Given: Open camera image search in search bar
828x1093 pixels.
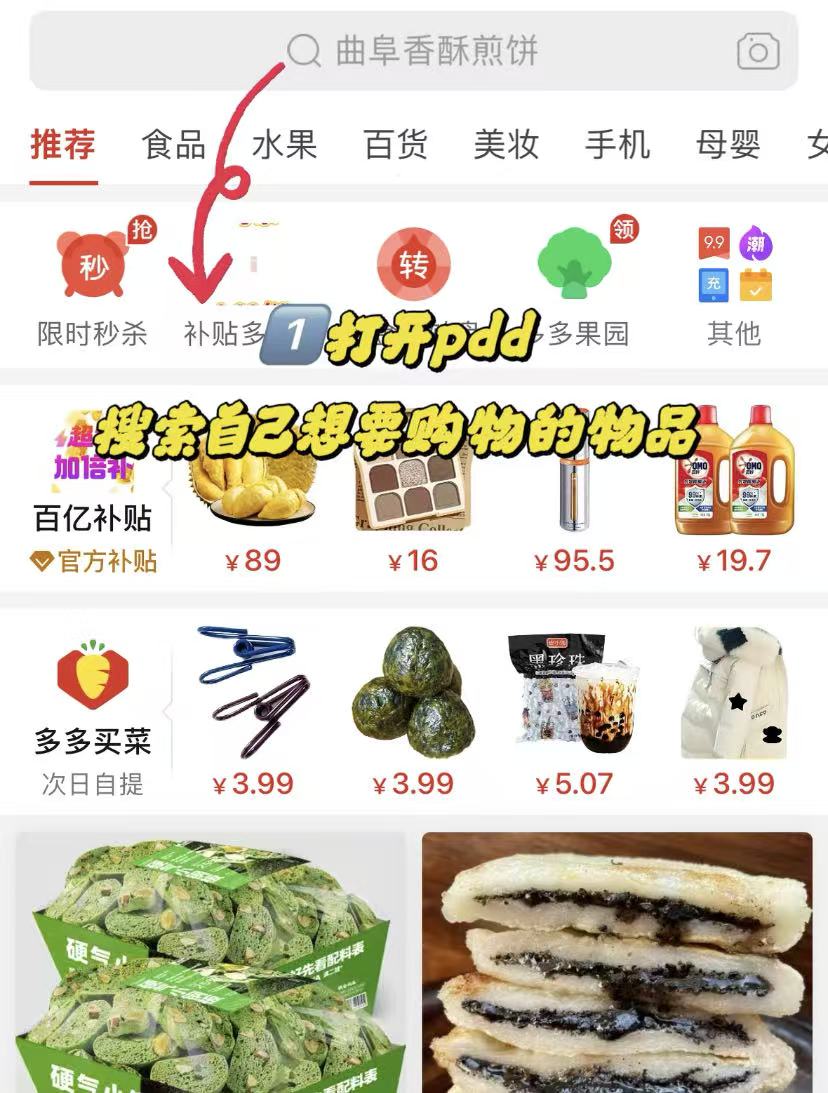Looking at the screenshot, I should pyautogui.click(x=757, y=51).
